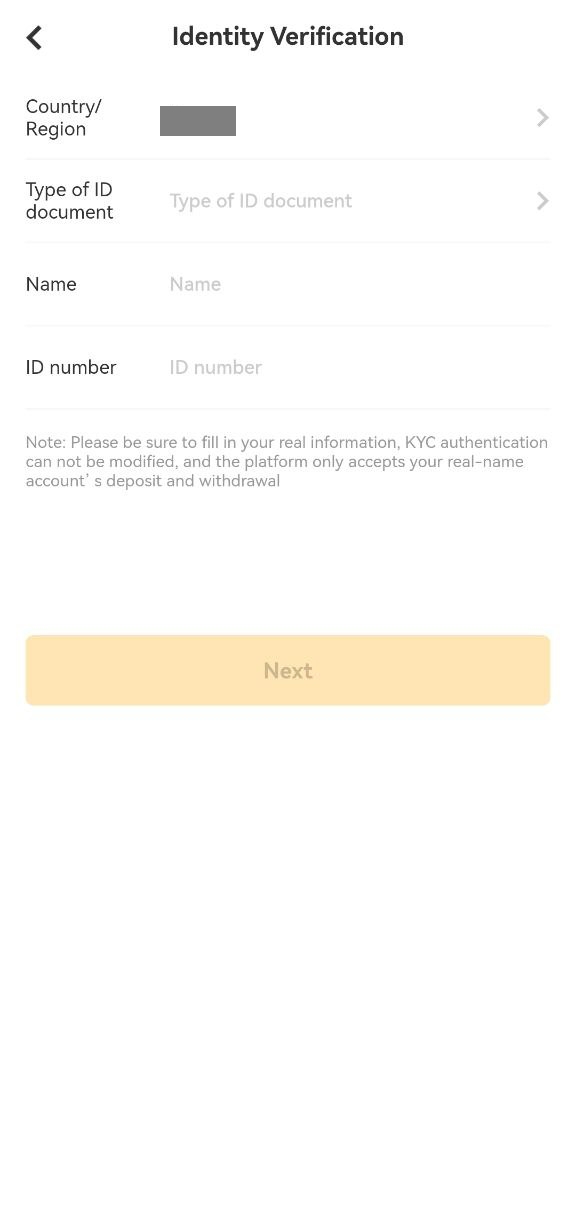This screenshot has height=1232, width=576.
Task: Tap the Name input field
Action: [359, 284]
